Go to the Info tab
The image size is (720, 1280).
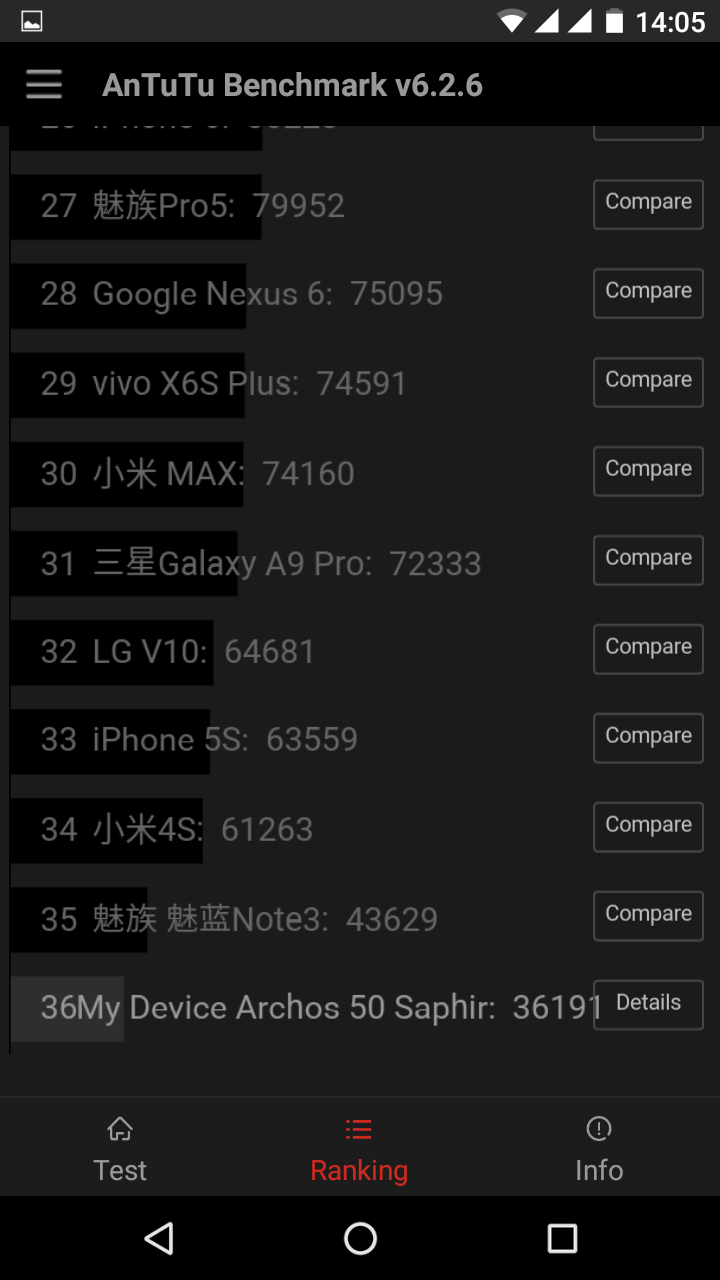click(x=599, y=1150)
